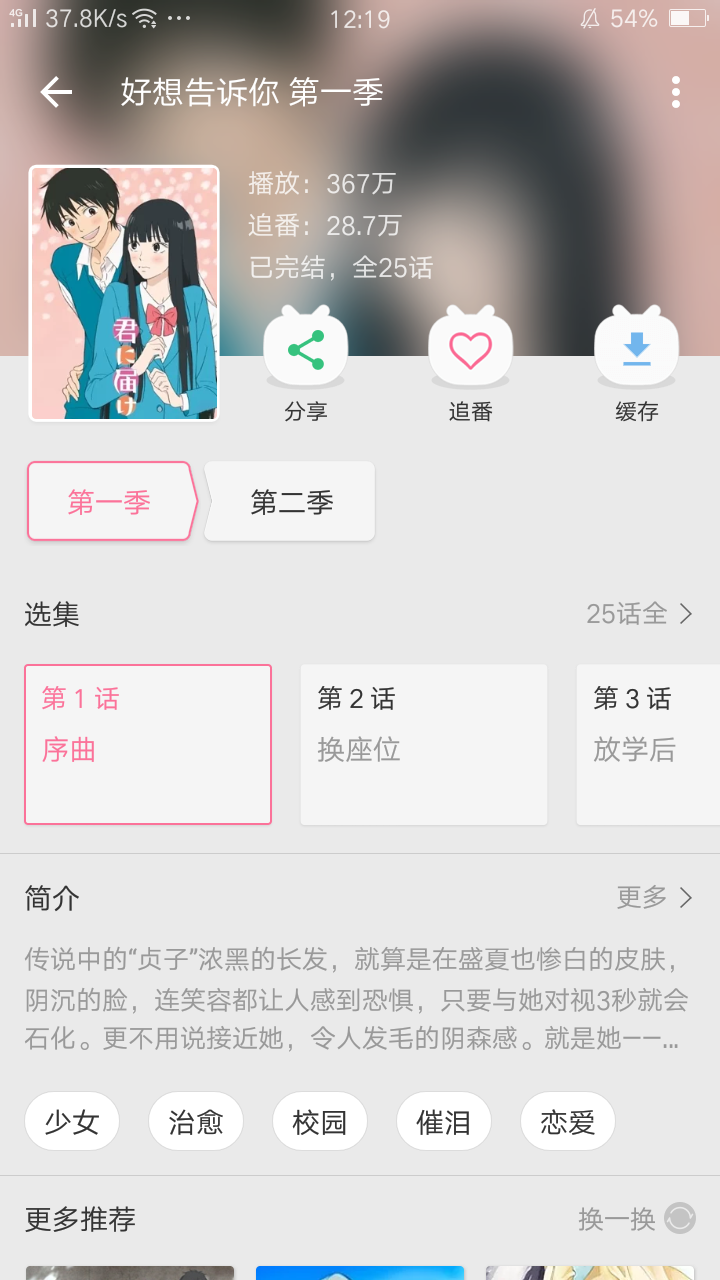Browse the 治愈 tag
The height and width of the screenshot is (1280, 720).
click(x=196, y=1122)
